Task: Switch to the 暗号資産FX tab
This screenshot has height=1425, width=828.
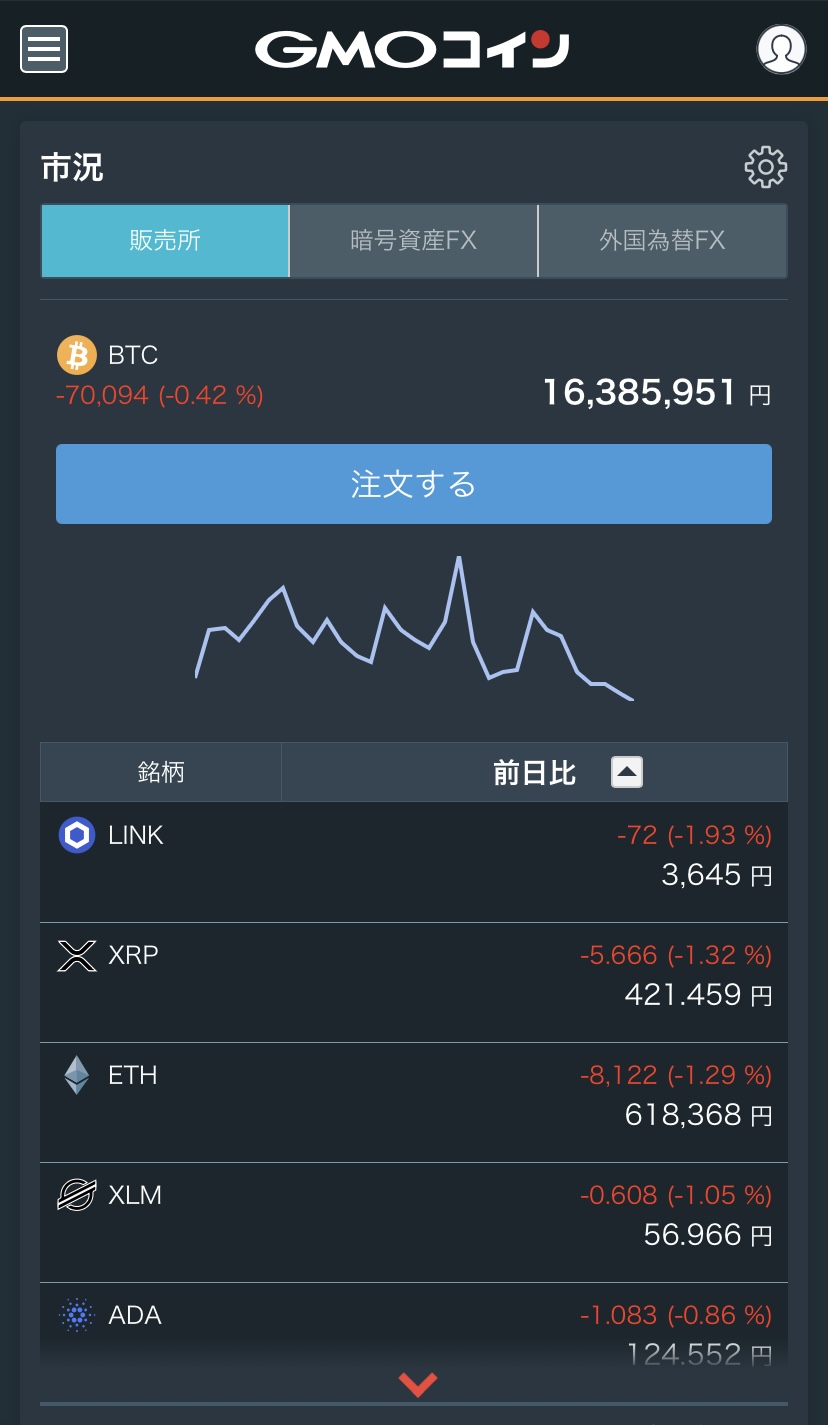Action: [414, 241]
